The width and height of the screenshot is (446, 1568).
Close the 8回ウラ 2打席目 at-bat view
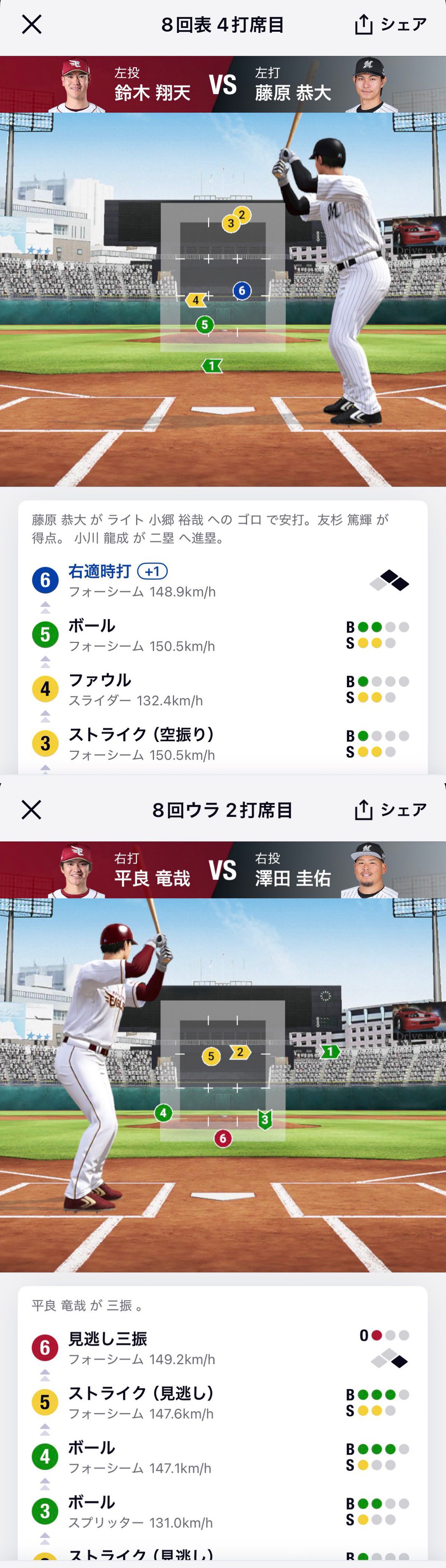pyautogui.click(x=32, y=810)
